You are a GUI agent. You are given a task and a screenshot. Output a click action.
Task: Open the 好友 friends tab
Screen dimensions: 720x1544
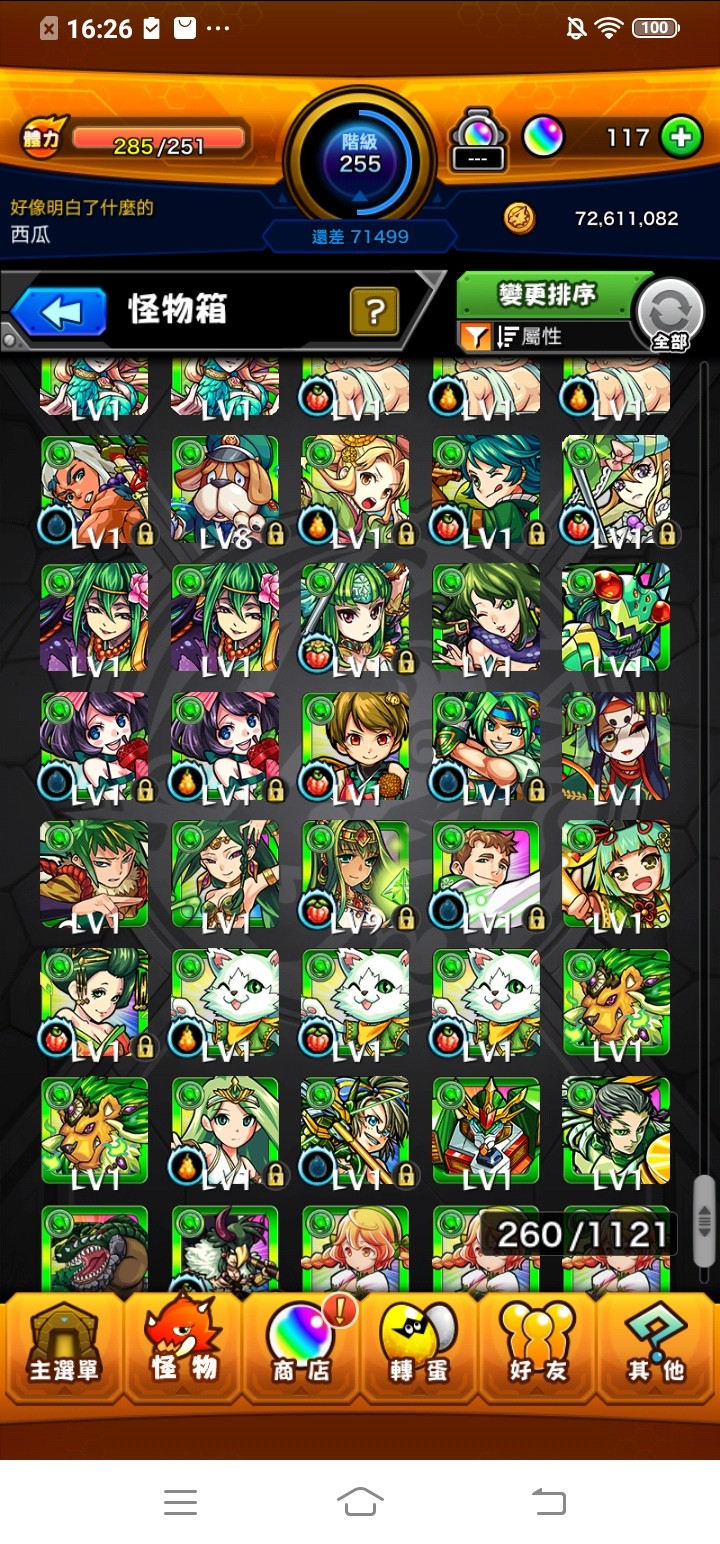coord(538,1348)
